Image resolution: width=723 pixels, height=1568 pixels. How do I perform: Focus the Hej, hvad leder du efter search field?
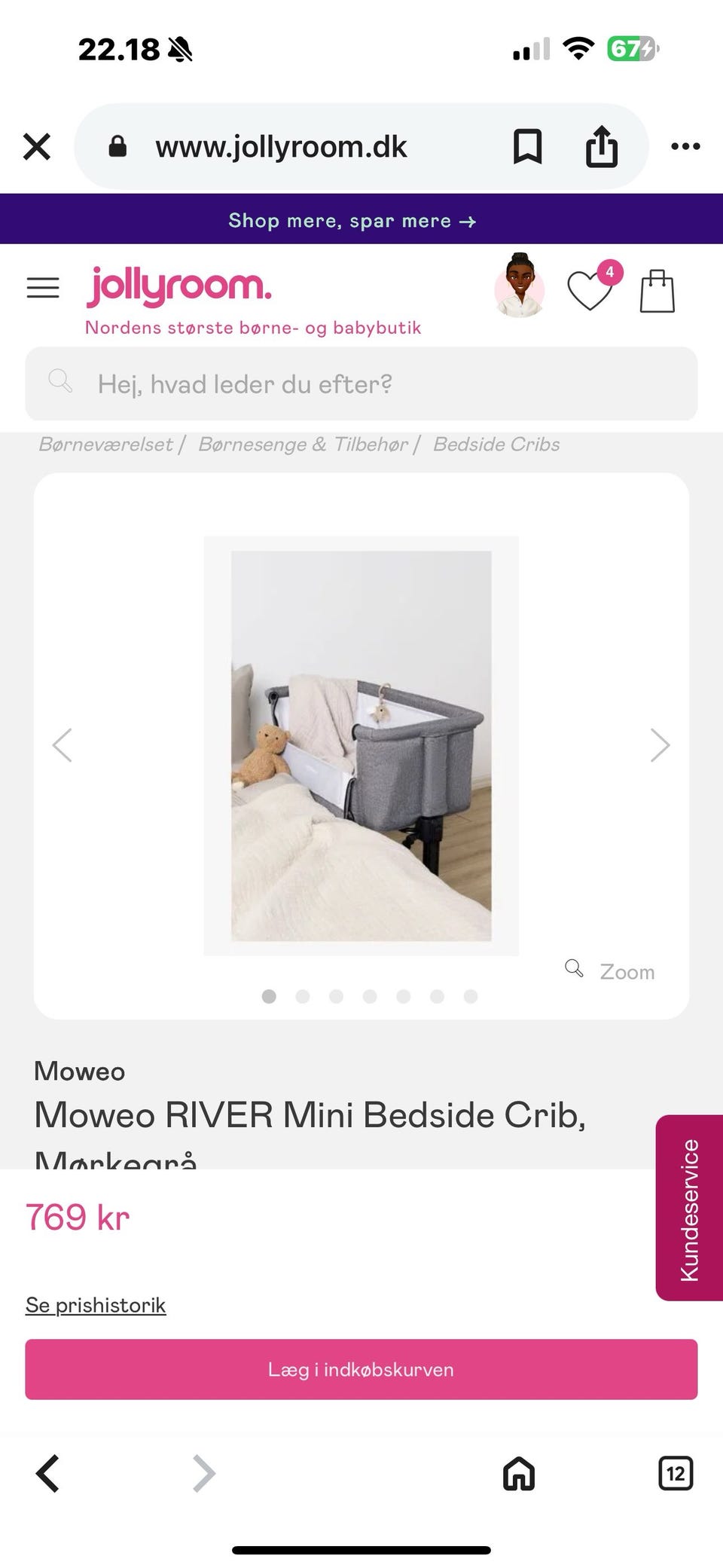tap(361, 384)
